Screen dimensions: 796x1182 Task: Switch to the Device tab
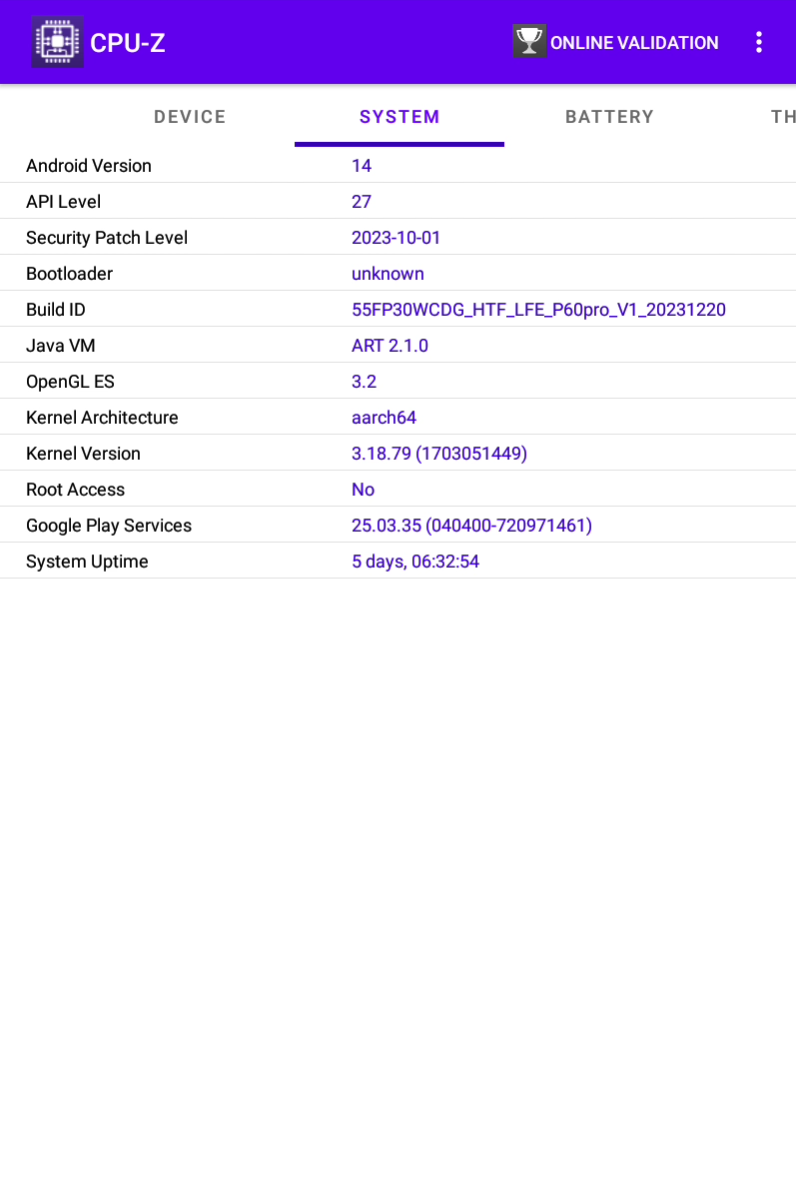pyautogui.click(x=190, y=117)
